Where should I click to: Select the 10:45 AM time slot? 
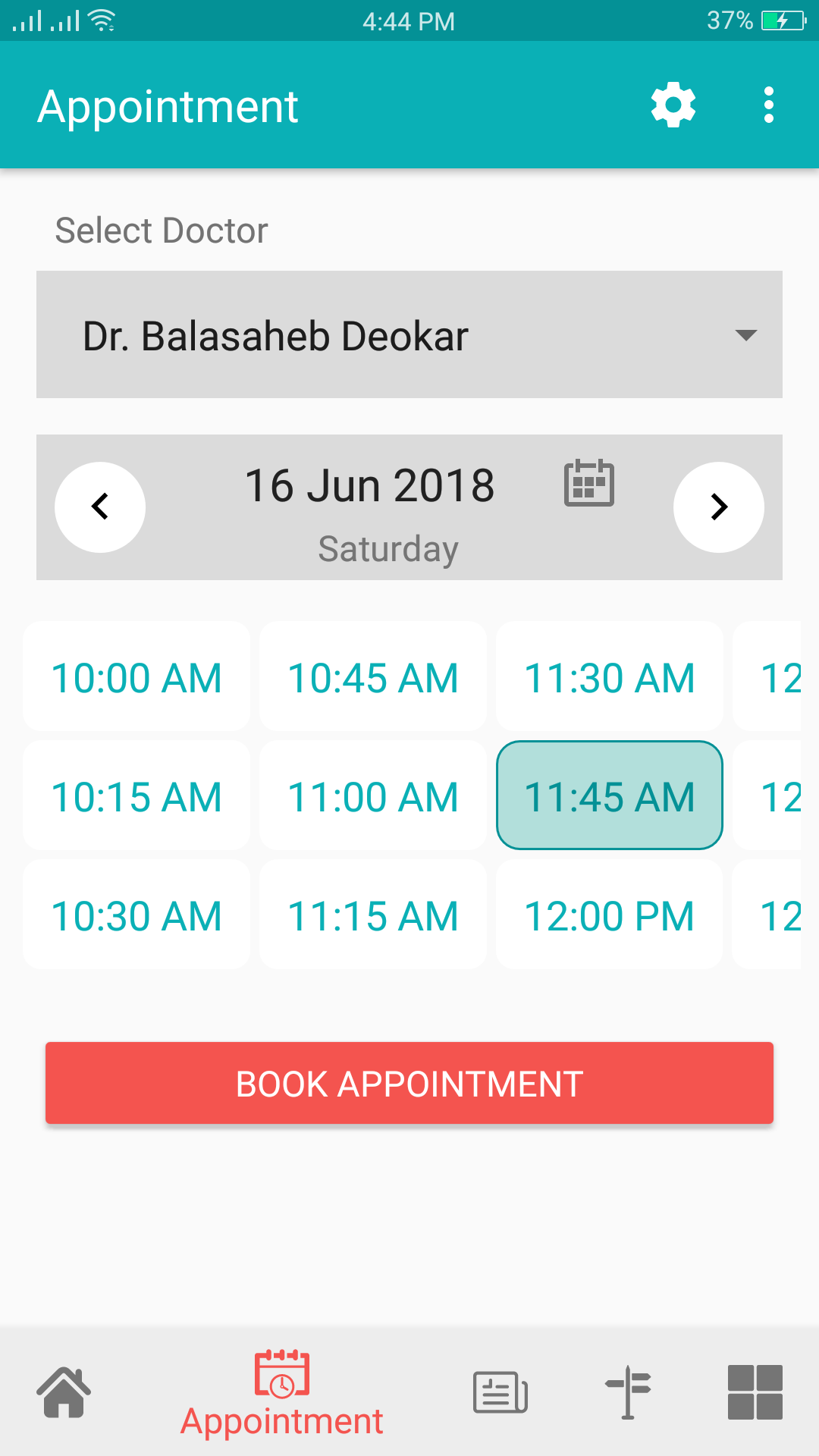373,677
